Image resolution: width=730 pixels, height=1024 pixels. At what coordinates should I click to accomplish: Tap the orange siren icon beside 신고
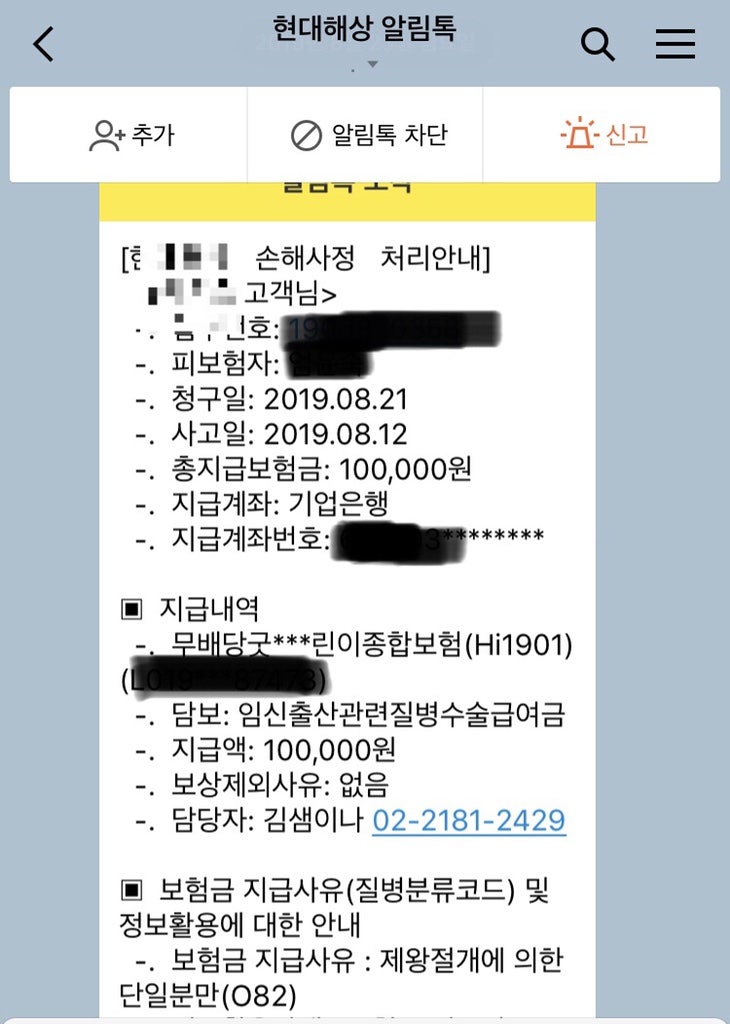click(580, 133)
